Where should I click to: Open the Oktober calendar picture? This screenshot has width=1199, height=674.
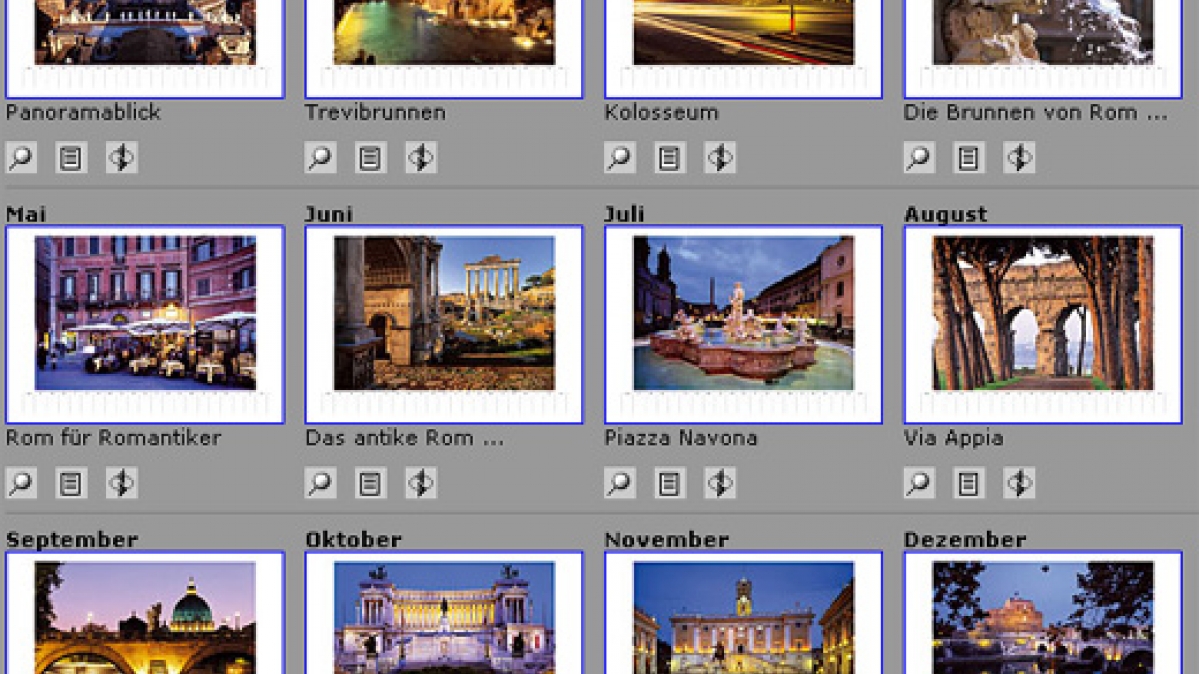pyautogui.click(x=444, y=616)
